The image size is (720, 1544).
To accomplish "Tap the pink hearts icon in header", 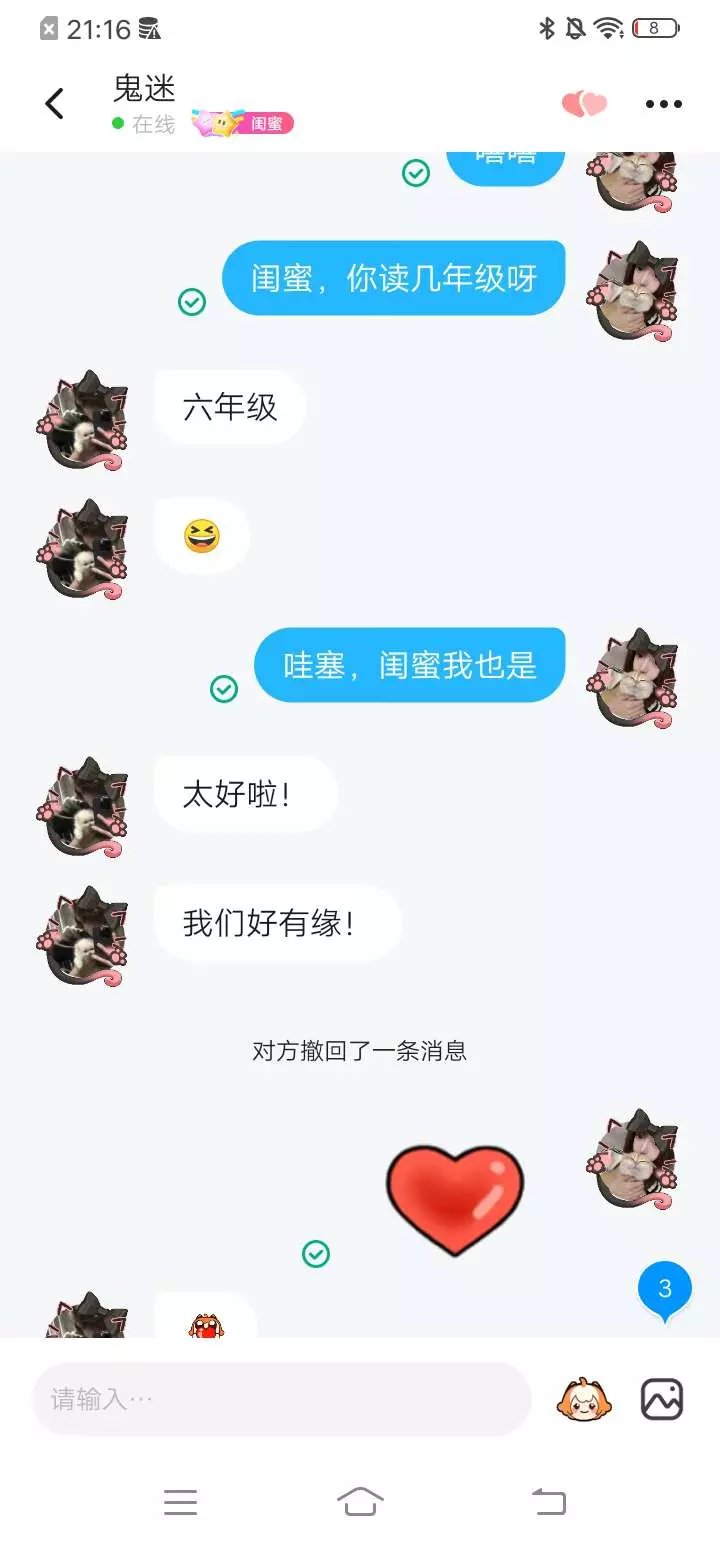I will (x=584, y=104).
